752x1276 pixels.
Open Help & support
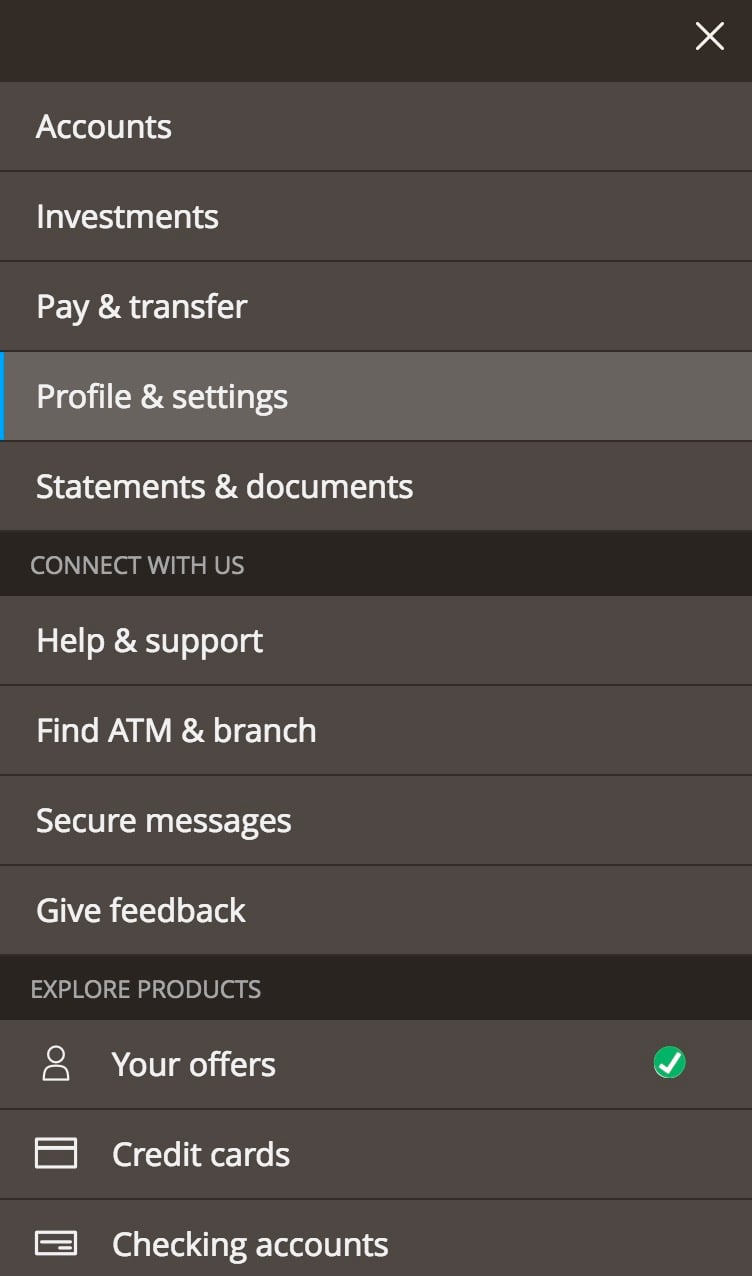[x=376, y=641]
